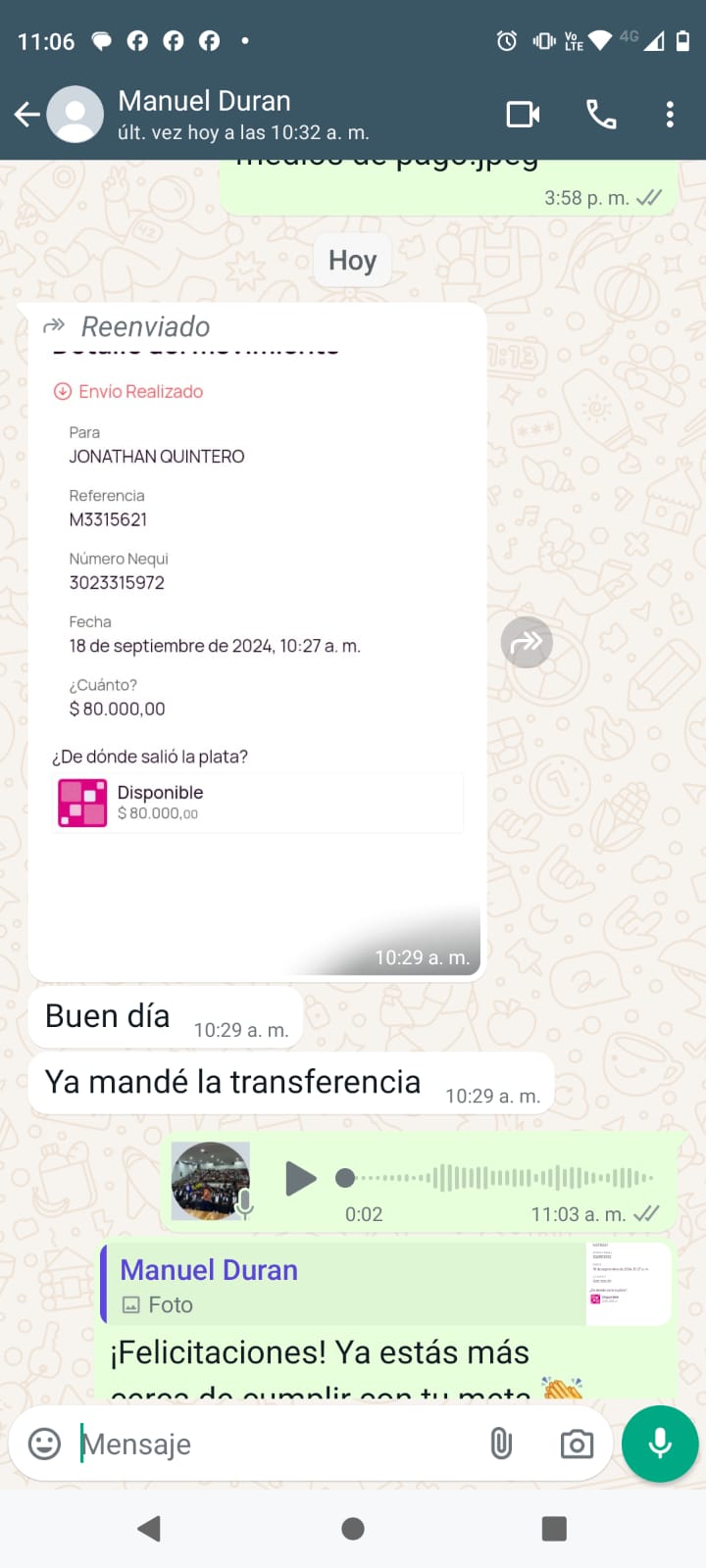Go back to the chat list

27,115
